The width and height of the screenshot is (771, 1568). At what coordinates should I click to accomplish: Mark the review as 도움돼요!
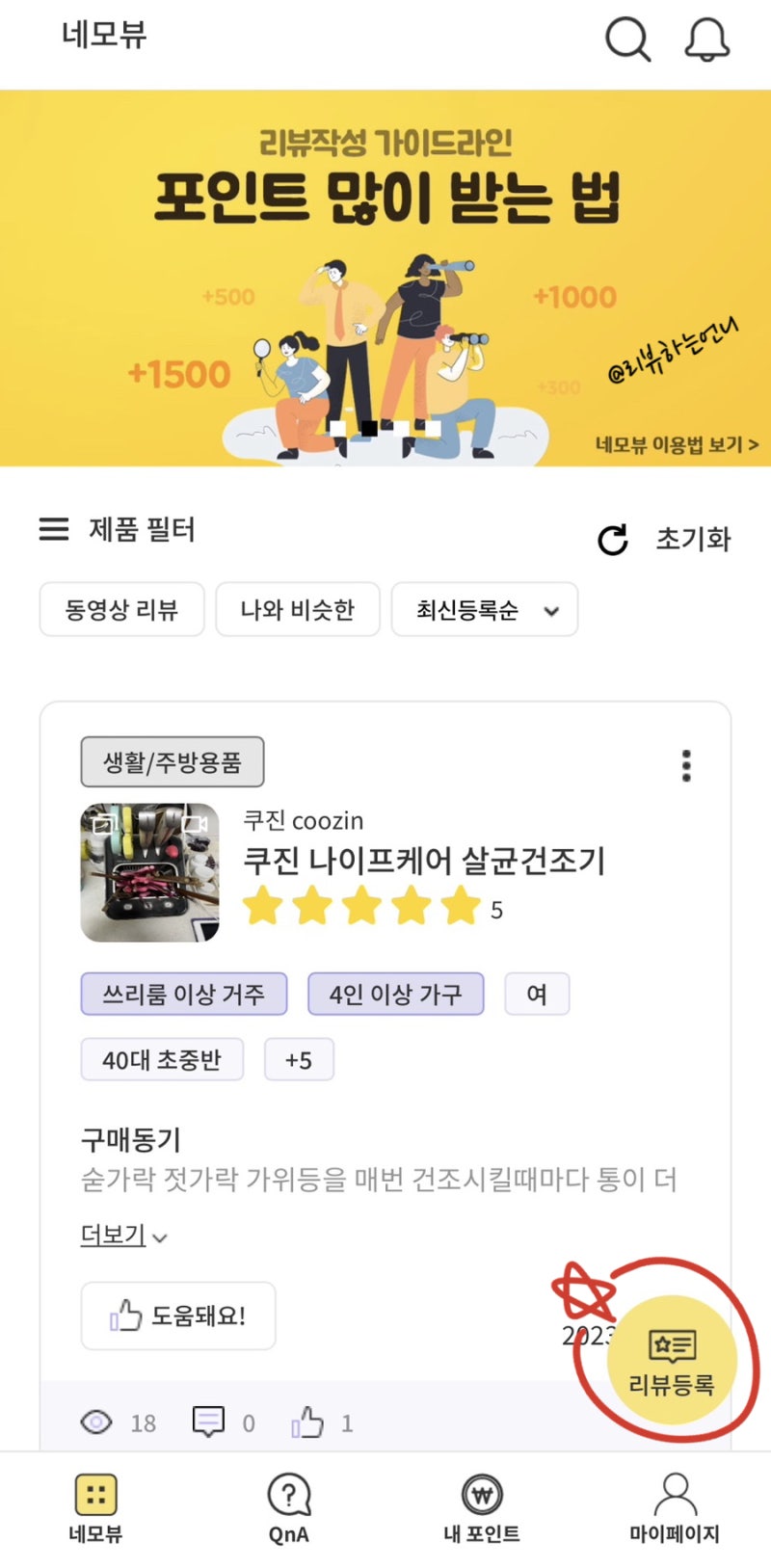[x=178, y=1316]
